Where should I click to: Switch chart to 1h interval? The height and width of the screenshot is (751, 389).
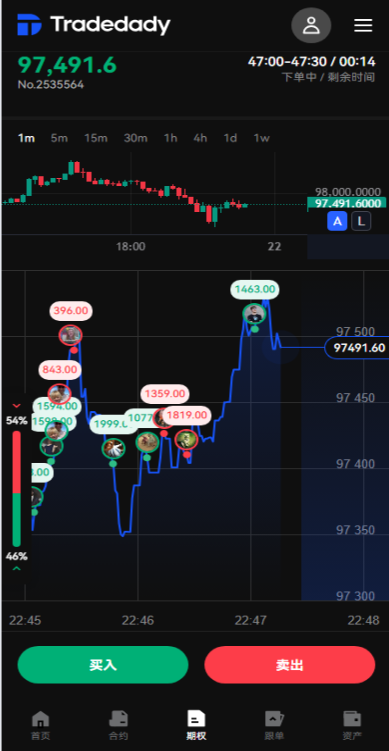171,138
